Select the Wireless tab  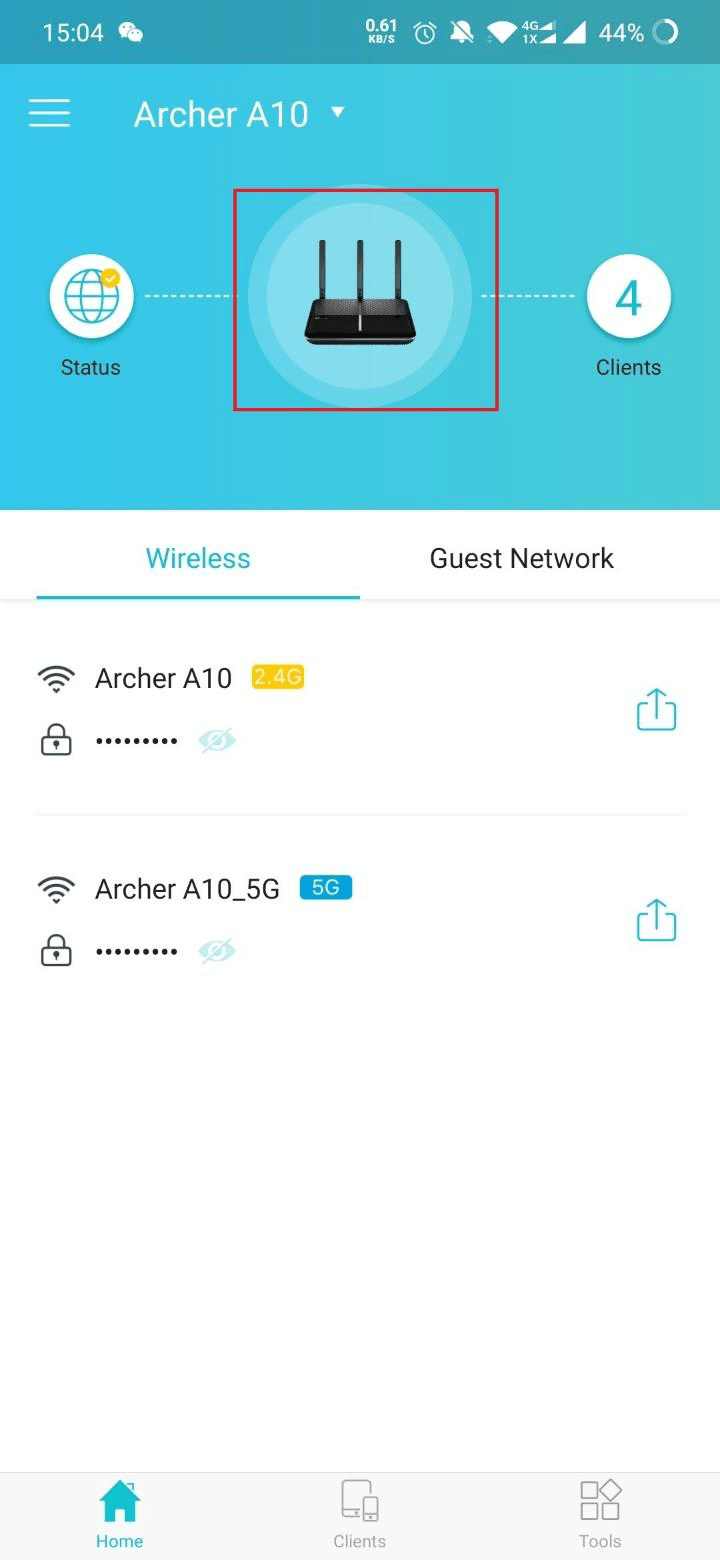point(197,558)
